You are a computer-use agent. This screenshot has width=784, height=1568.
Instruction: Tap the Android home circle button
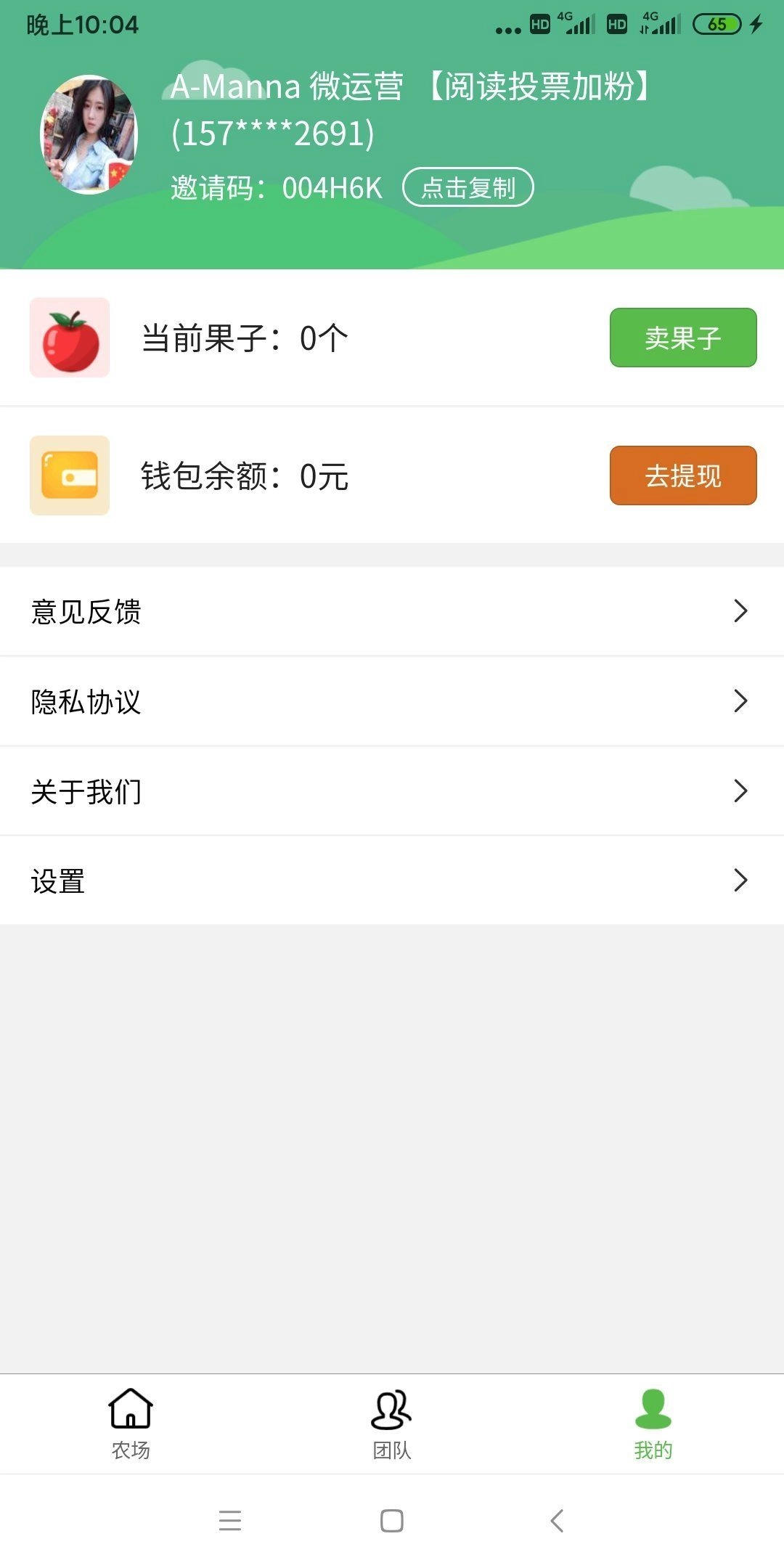pos(391,1522)
